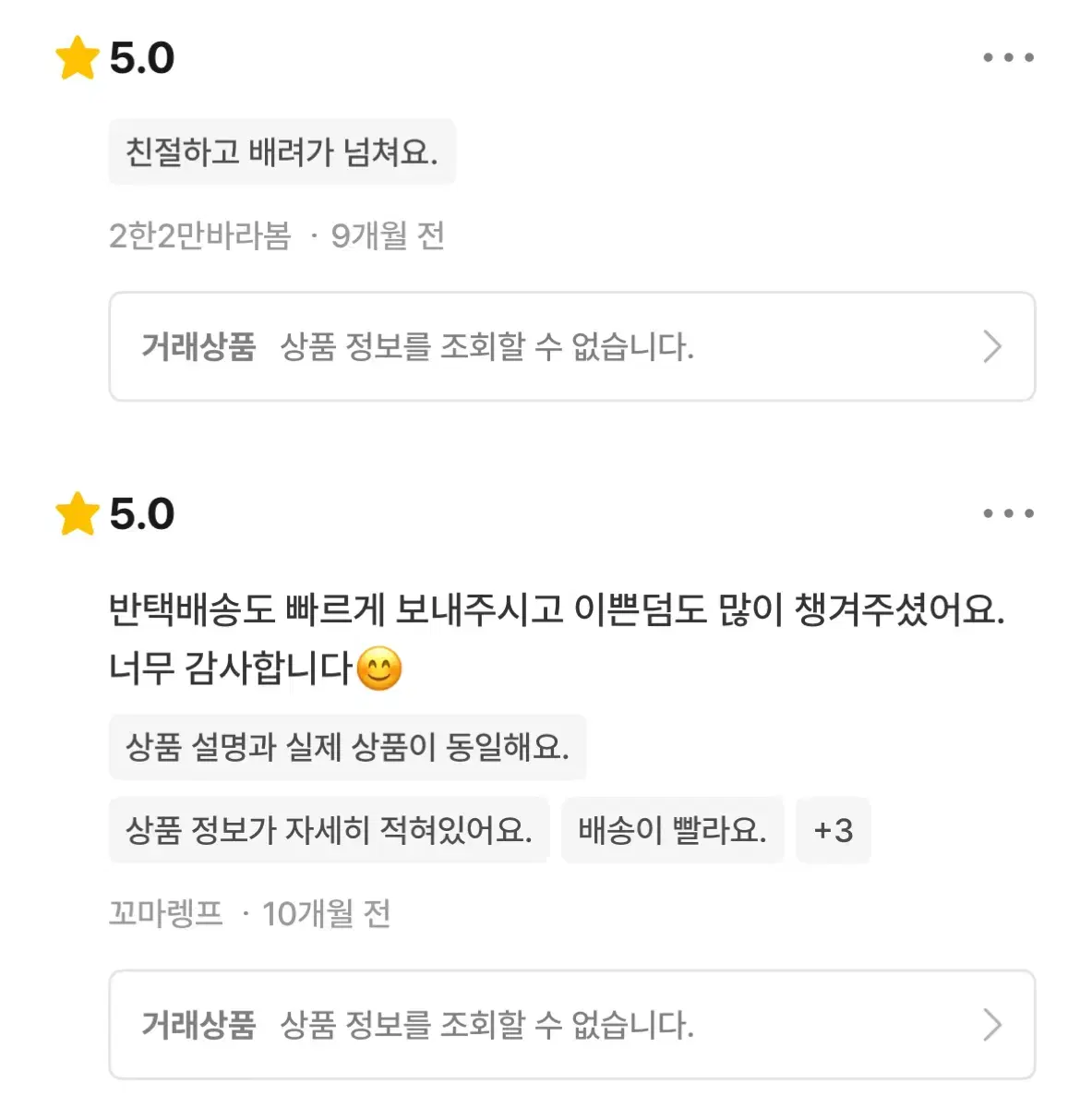Expand the second transaction product info
The image size is (1092, 1108).
click(572, 1025)
